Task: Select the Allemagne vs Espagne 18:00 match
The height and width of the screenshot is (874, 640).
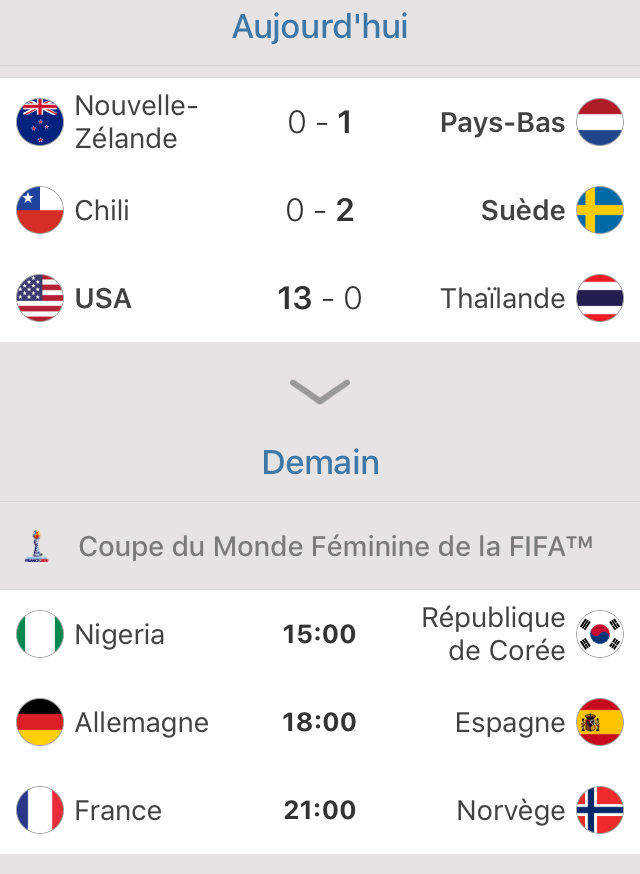Action: [x=320, y=722]
